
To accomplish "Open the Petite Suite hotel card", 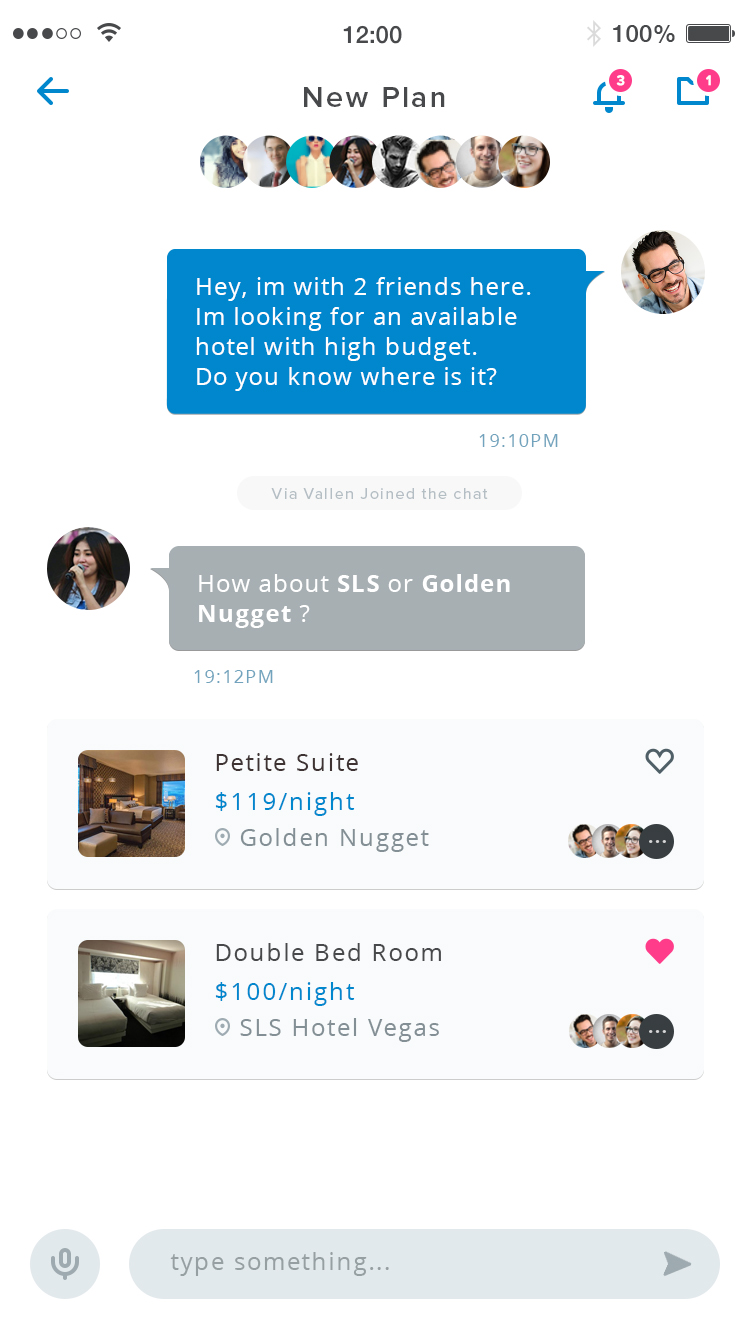I will point(375,804).
